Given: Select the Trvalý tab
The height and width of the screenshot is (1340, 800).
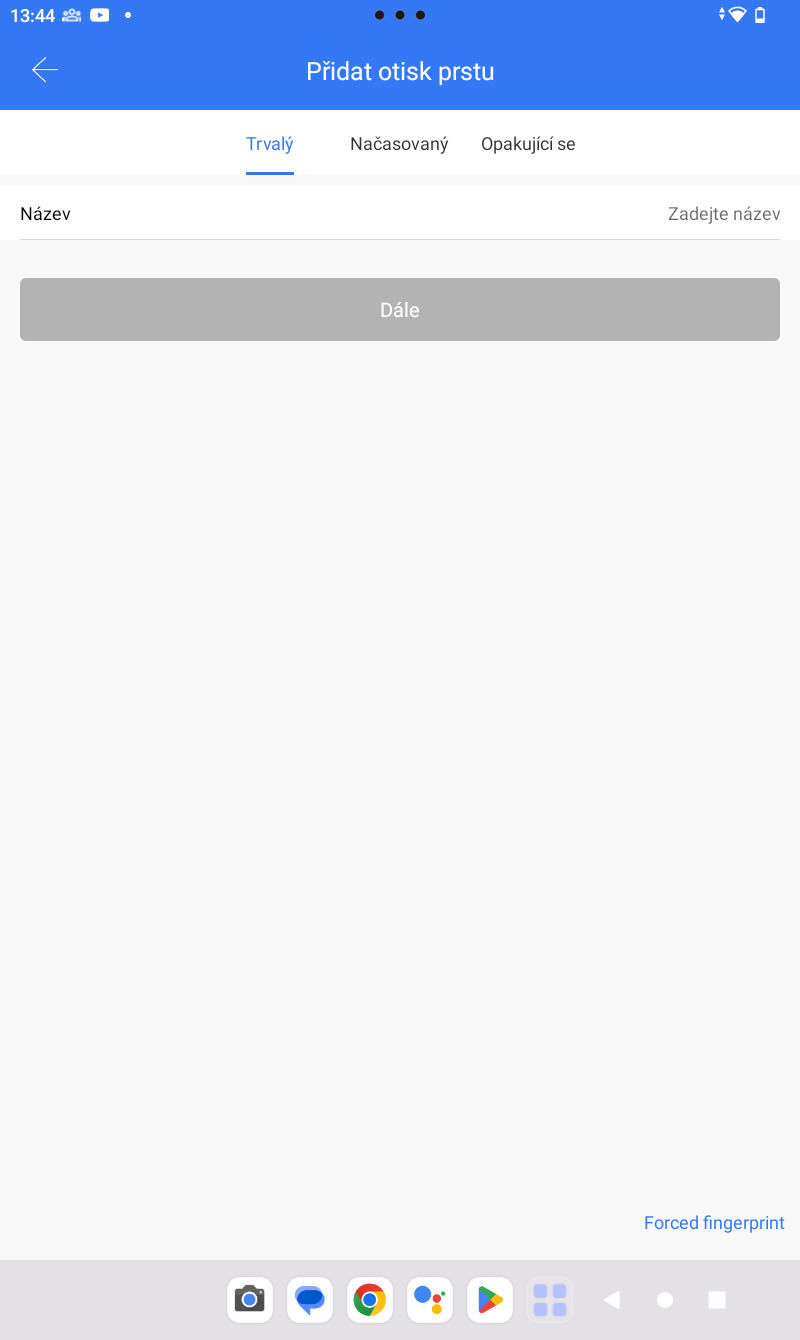Looking at the screenshot, I should coord(270,144).
